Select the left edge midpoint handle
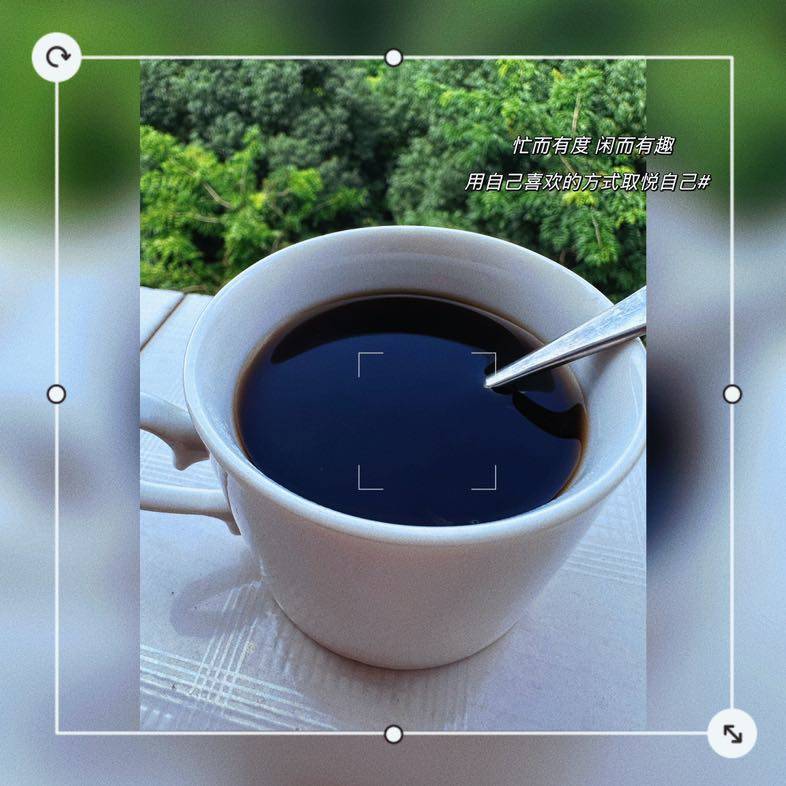Viewport: 786px width, 786px height. point(57,394)
